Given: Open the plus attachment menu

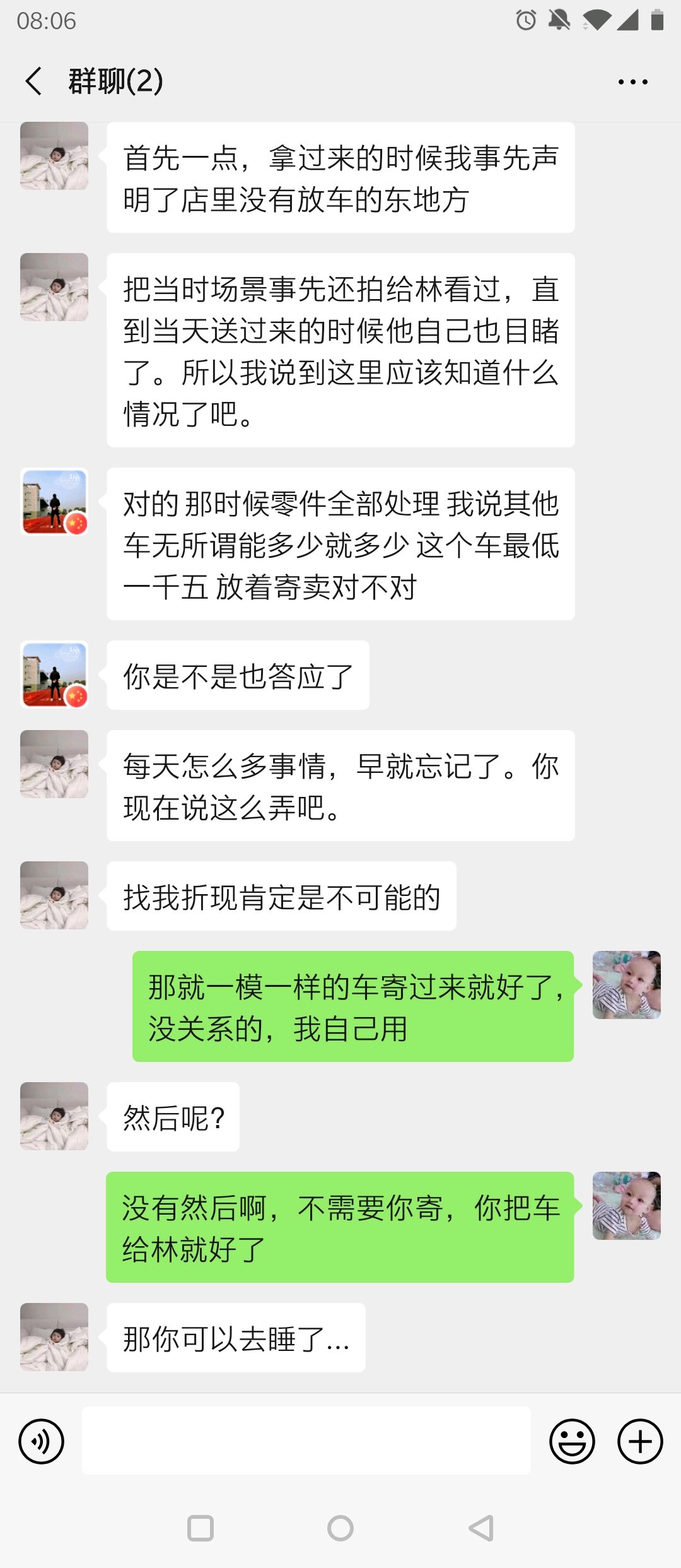Looking at the screenshot, I should coord(640,1442).
